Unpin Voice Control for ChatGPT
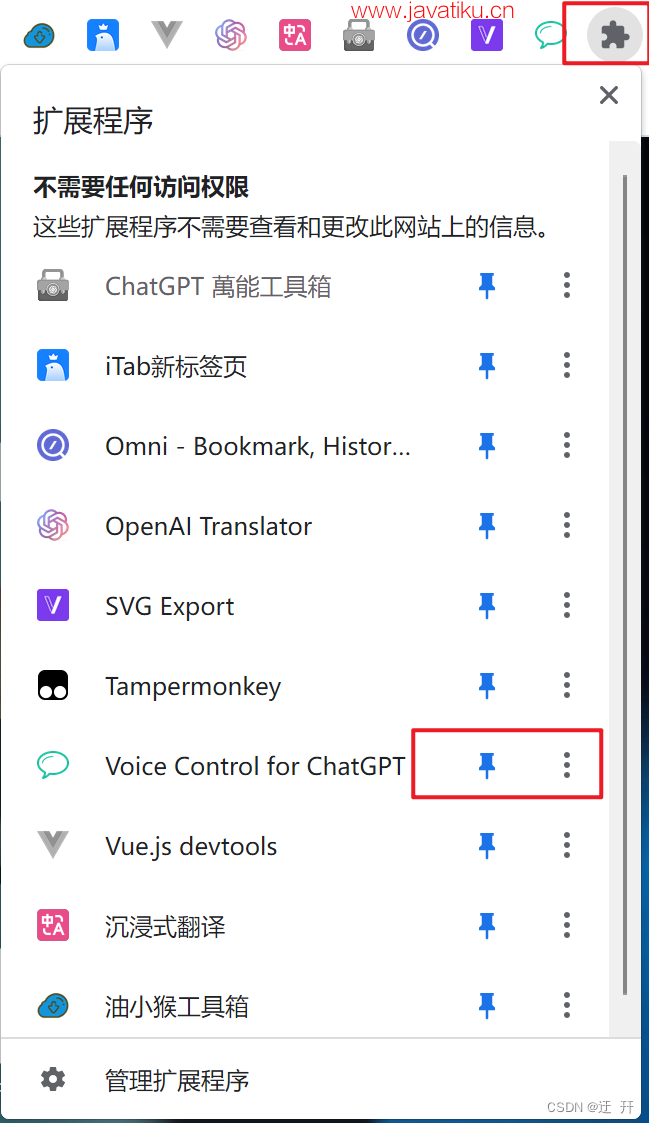Image resolution: width=649 pixels, height=1123 pixels. [x=487, y=766]
